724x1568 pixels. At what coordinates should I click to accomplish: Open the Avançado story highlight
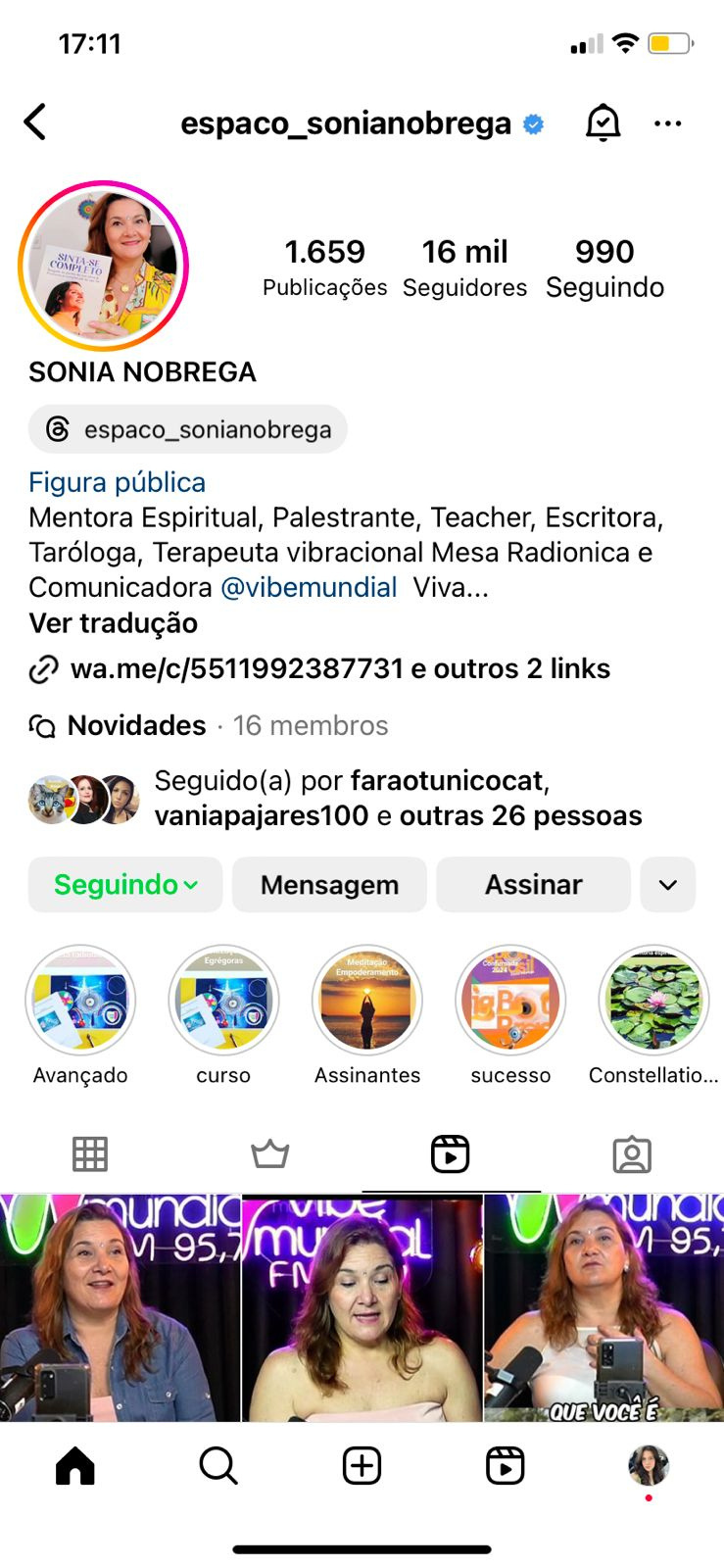80,1001
